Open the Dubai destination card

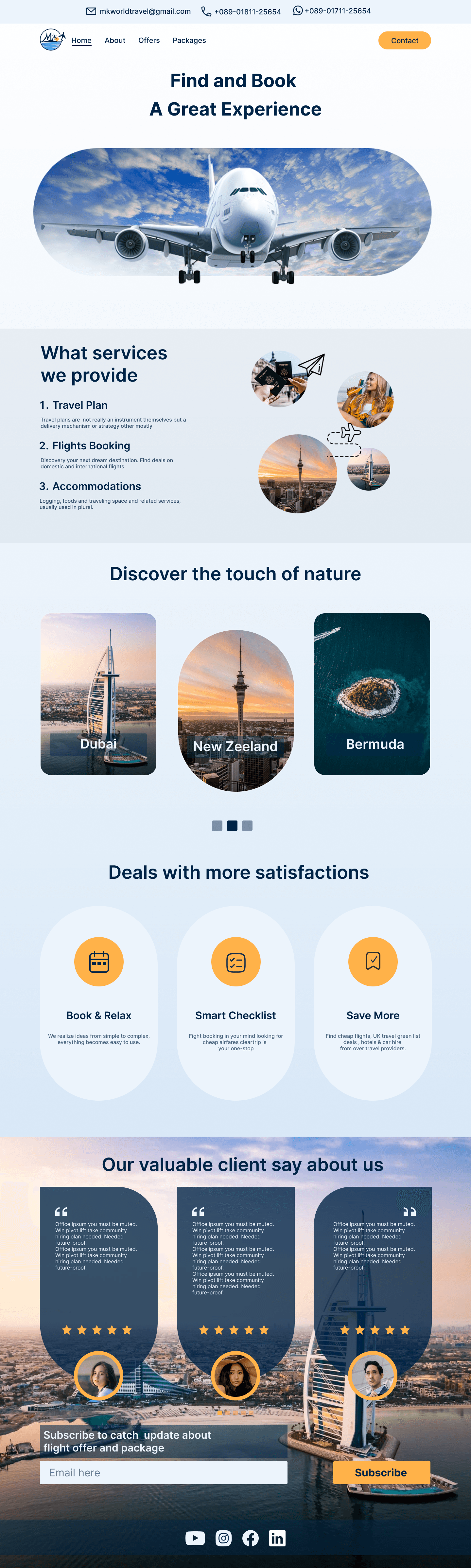point(98,694)
